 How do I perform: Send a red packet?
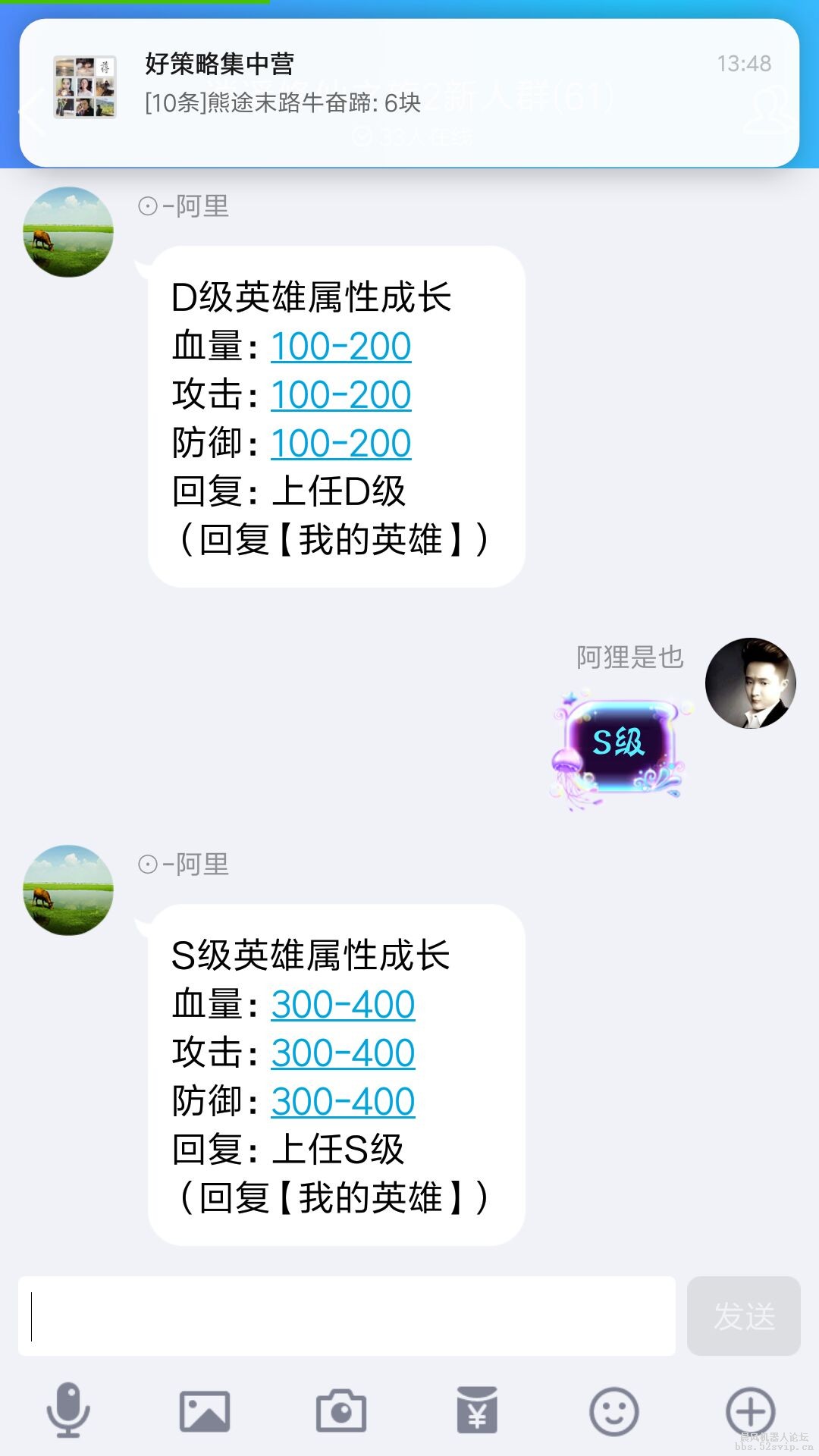pyautogui.click(x=477, y=1410)
